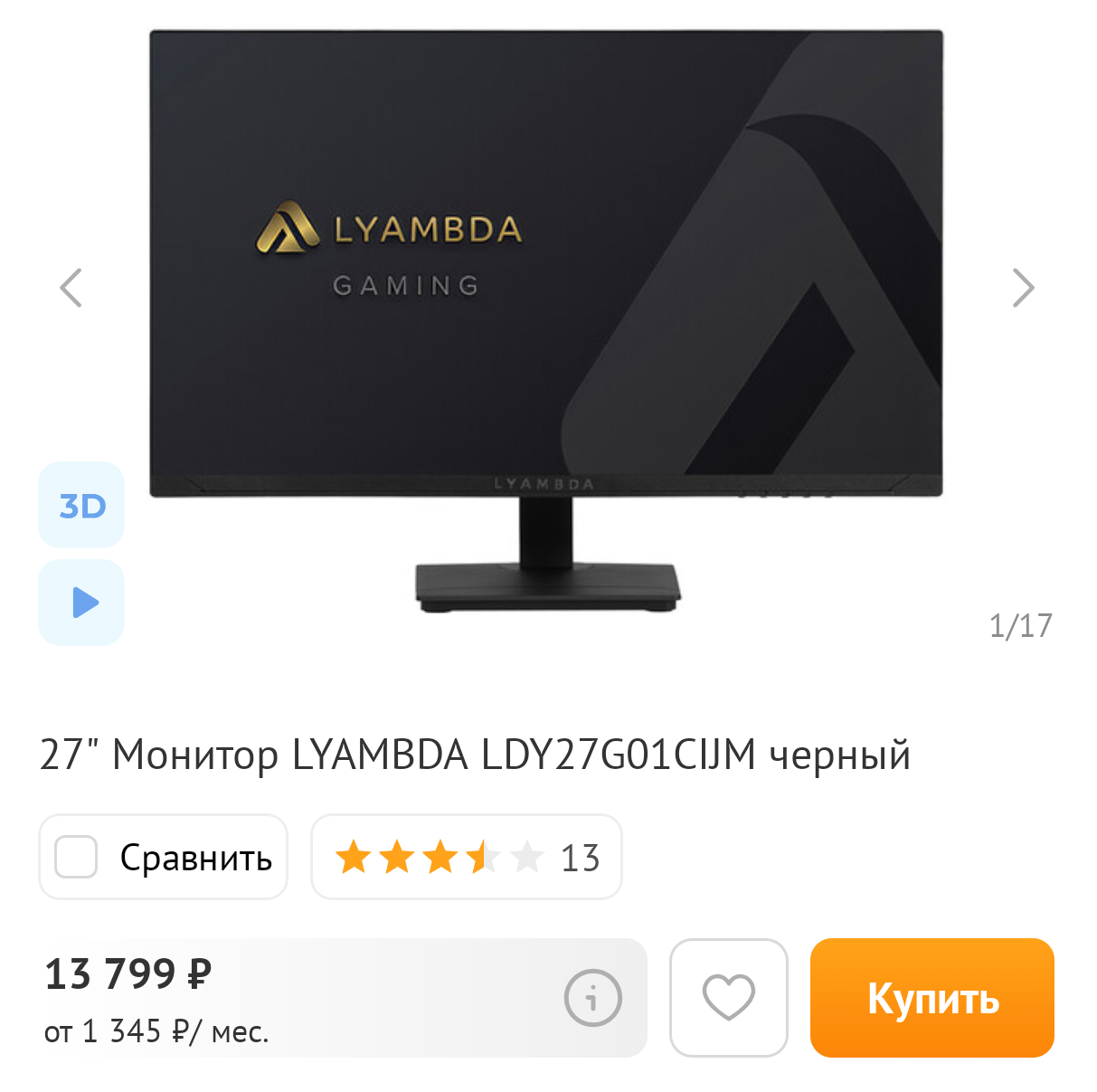Open the 13 reviews rating
Image resolution: width=1097 pixels, height=1092 pixels.
(466, 857)
